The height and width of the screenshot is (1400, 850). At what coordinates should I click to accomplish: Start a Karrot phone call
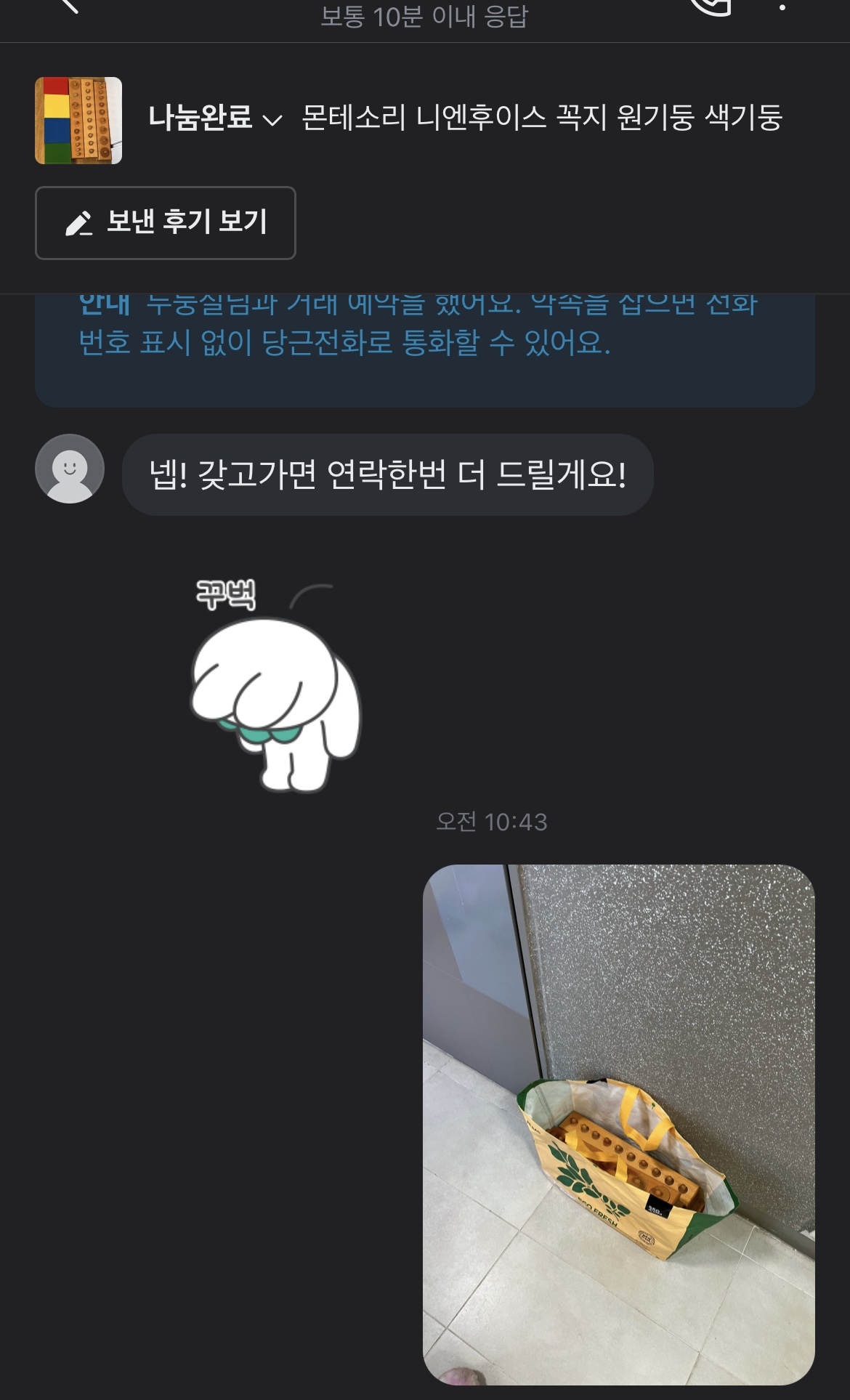[711, 6]
